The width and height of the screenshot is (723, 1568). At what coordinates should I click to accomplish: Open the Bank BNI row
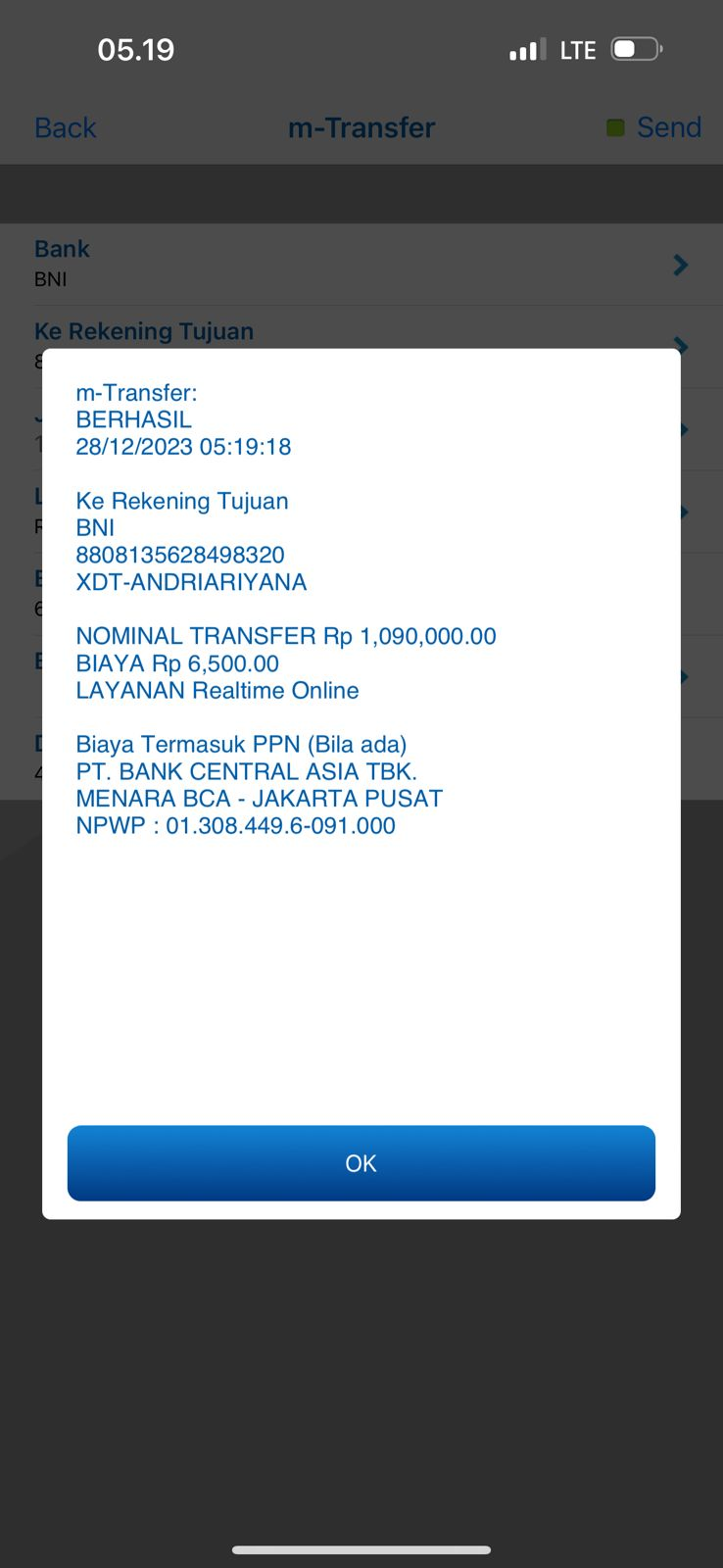(361, 265)
